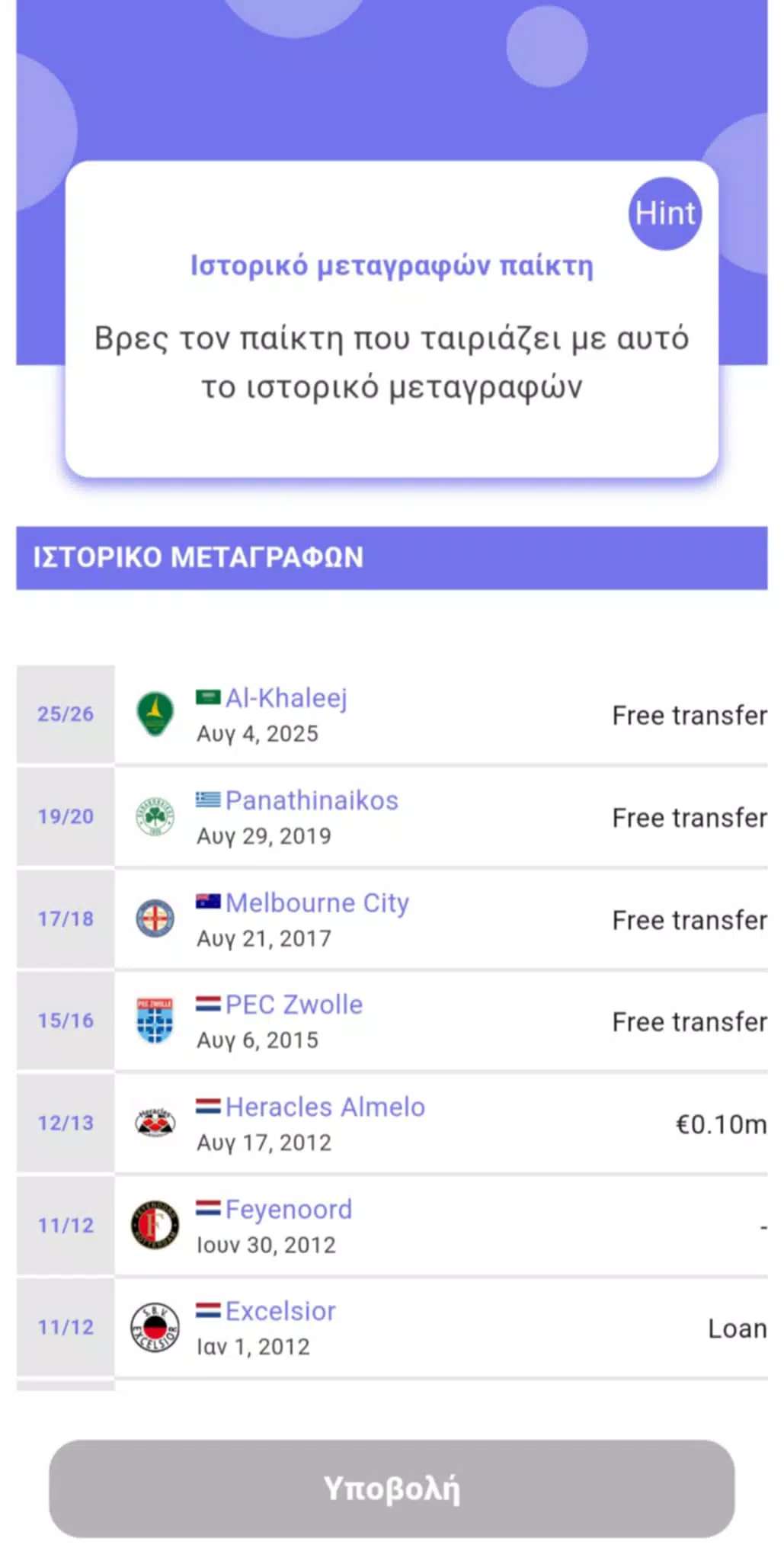Image resolution: width=784 pixels, height=1561 pixels.
Task: Click the Excelsior club crest icon
Action: coord(155,1327)
